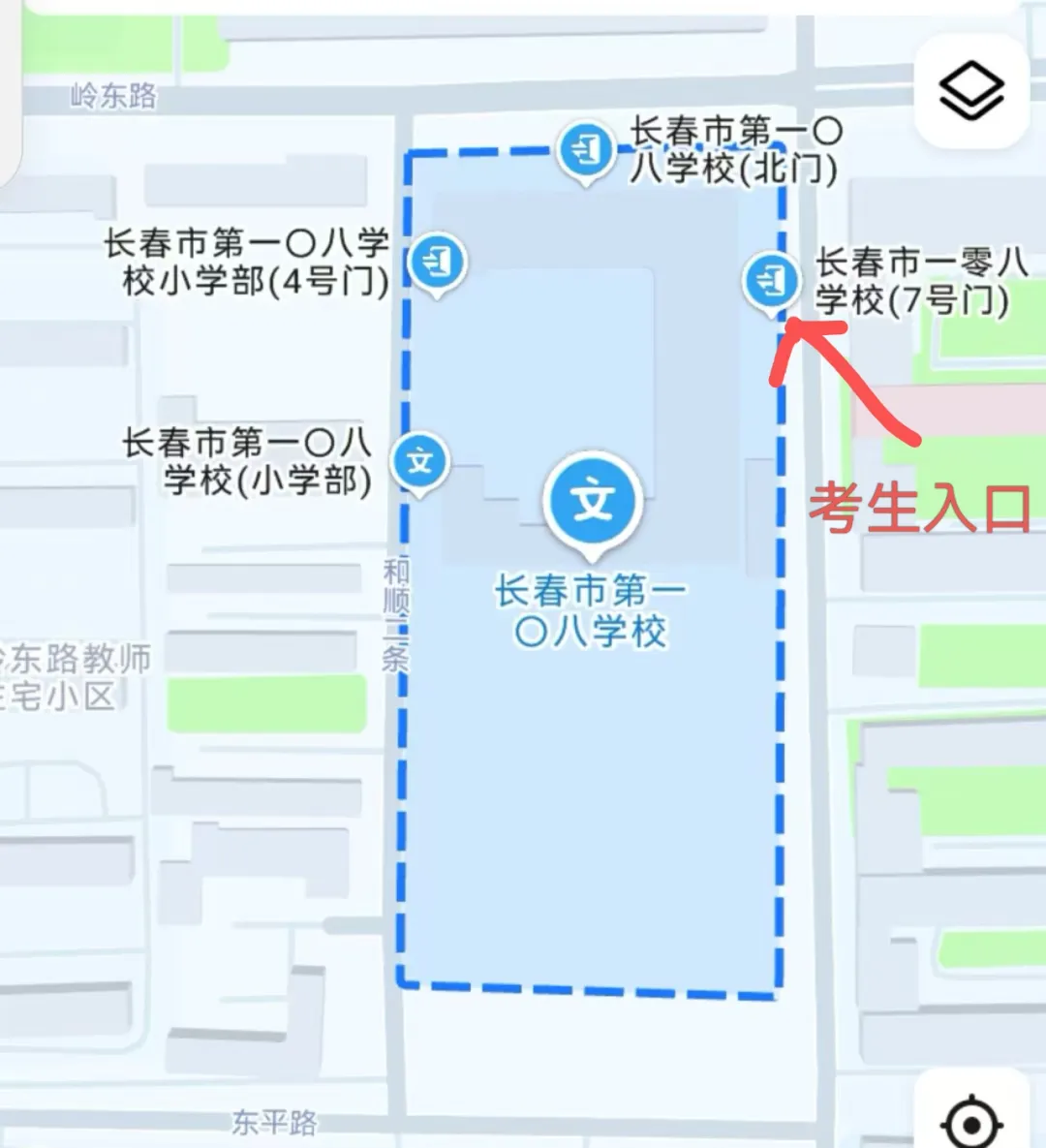Open the map layers switcher icon
This screenshot has height=1148, width=1046.
point(972,88)
